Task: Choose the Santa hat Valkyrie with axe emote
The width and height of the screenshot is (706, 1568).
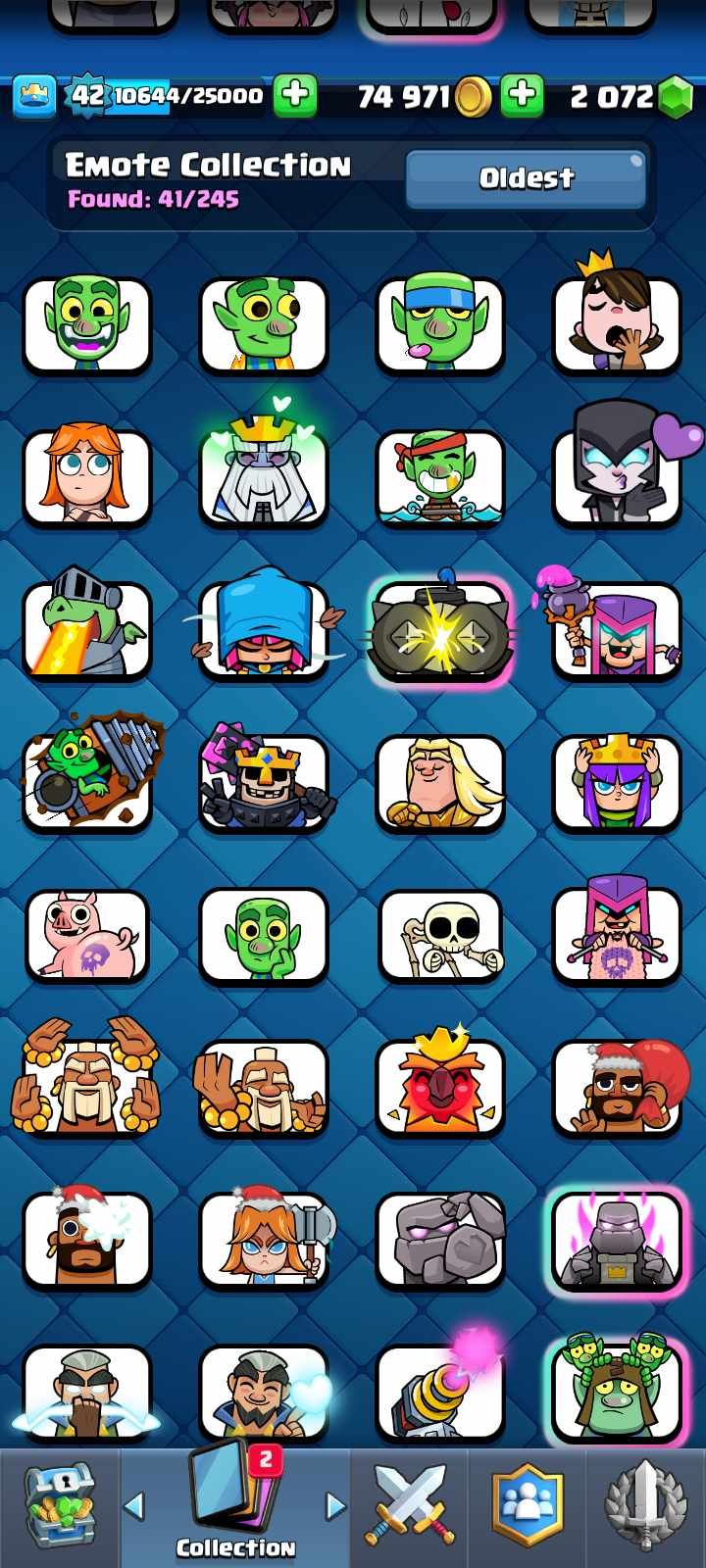Action: point(265,1241)
